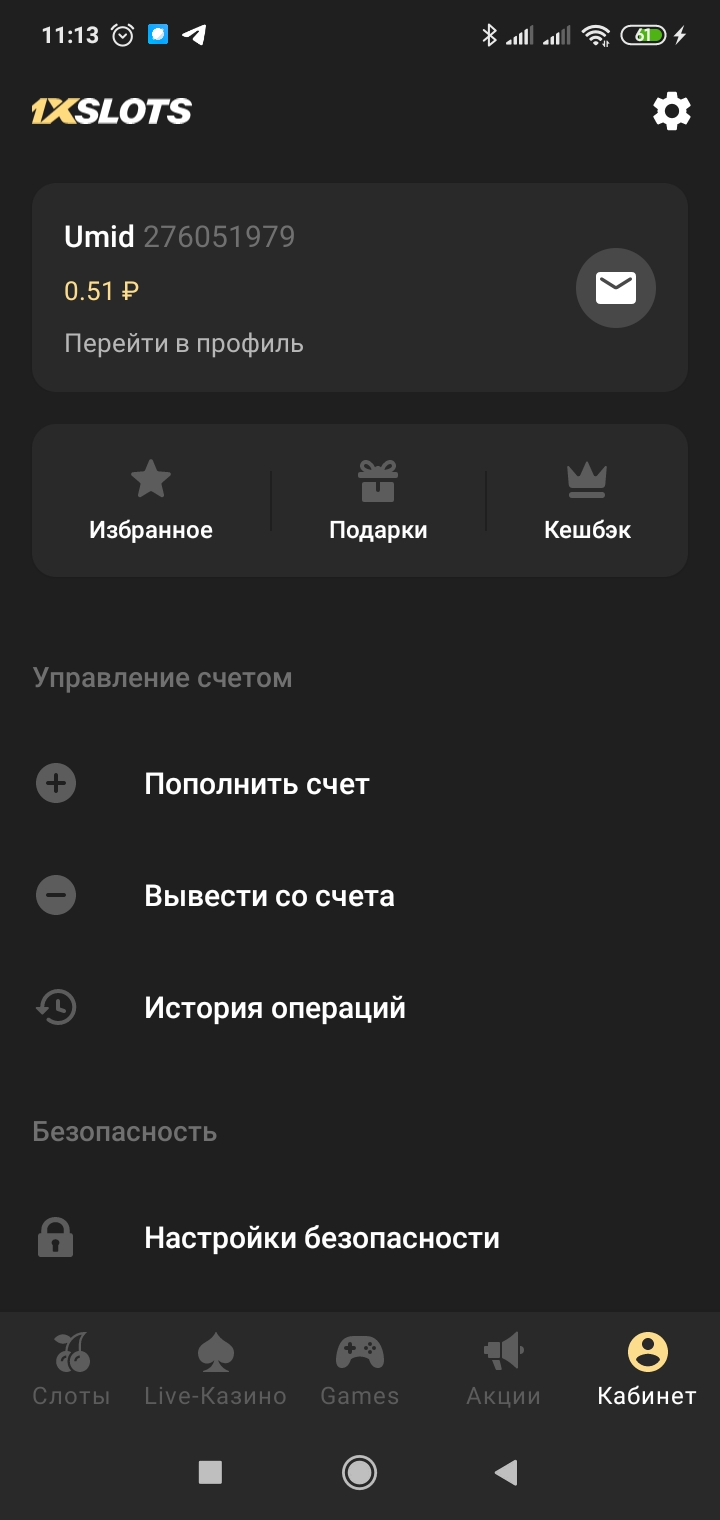Open the messages envelope icon
This screenshot has width=720, height=1520.
tap(615, 288)
